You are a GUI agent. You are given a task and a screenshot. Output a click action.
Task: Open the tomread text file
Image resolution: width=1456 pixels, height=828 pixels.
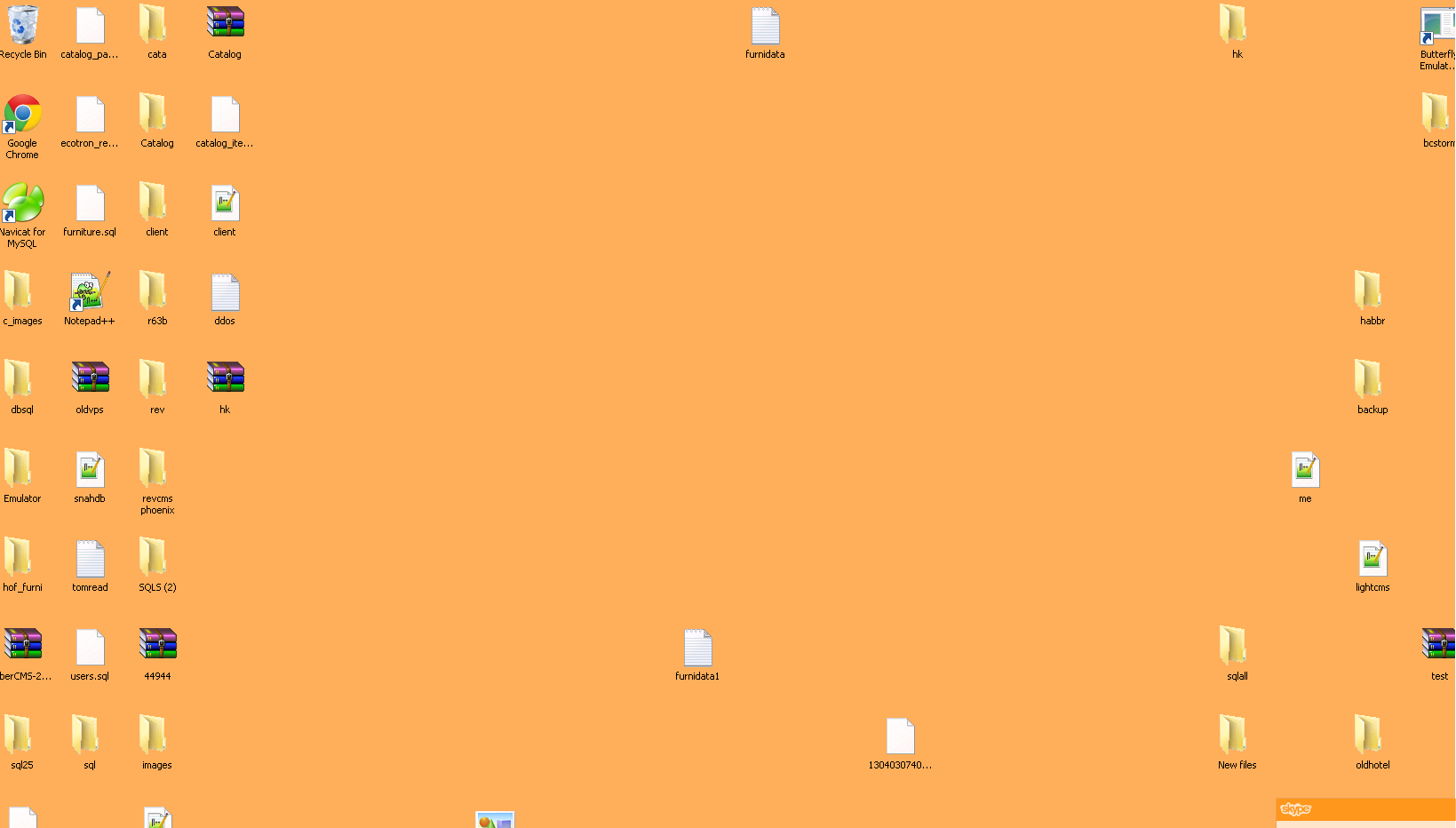pos(90,560)
